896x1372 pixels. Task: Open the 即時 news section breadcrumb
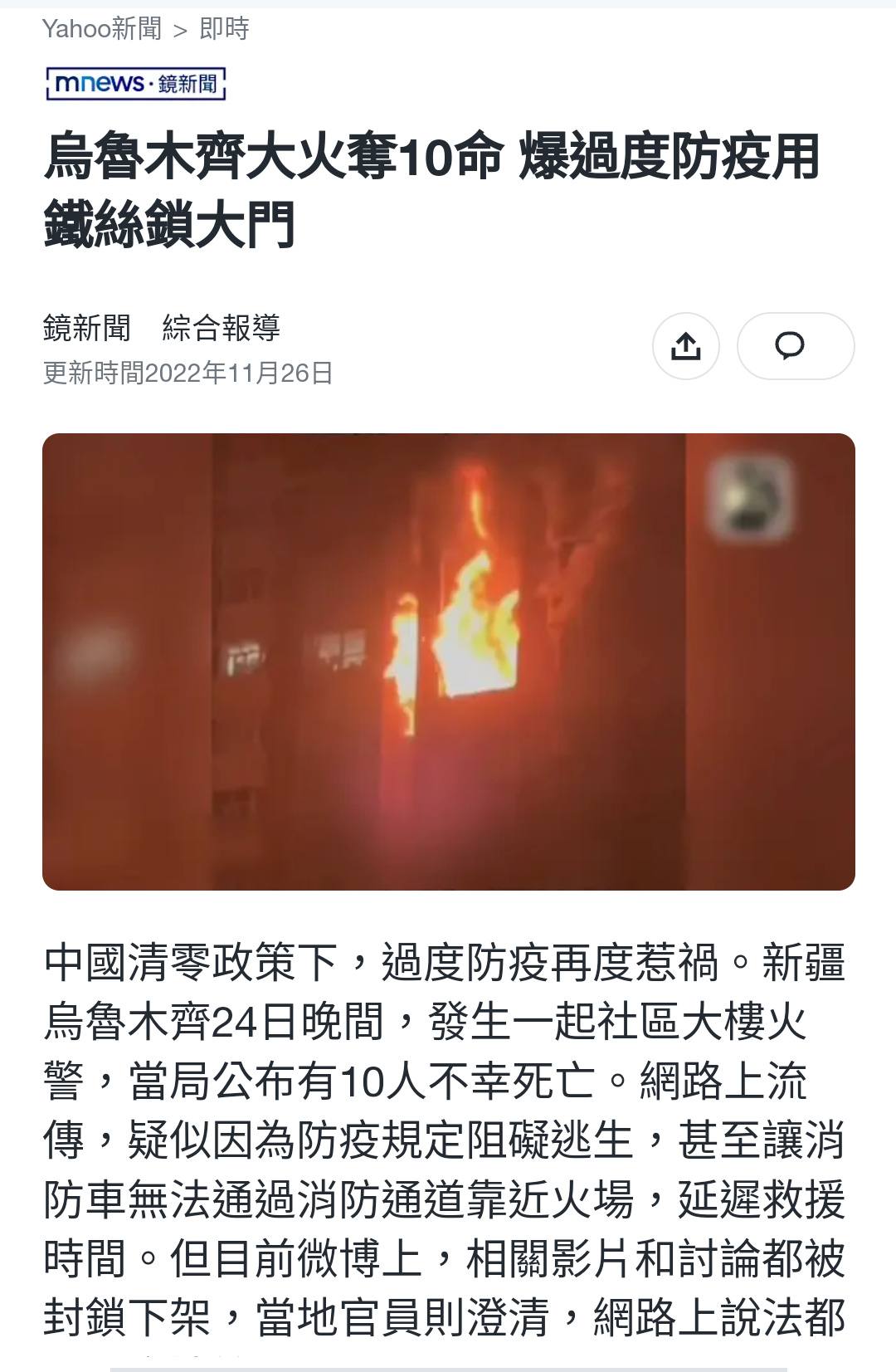(224, 30)
